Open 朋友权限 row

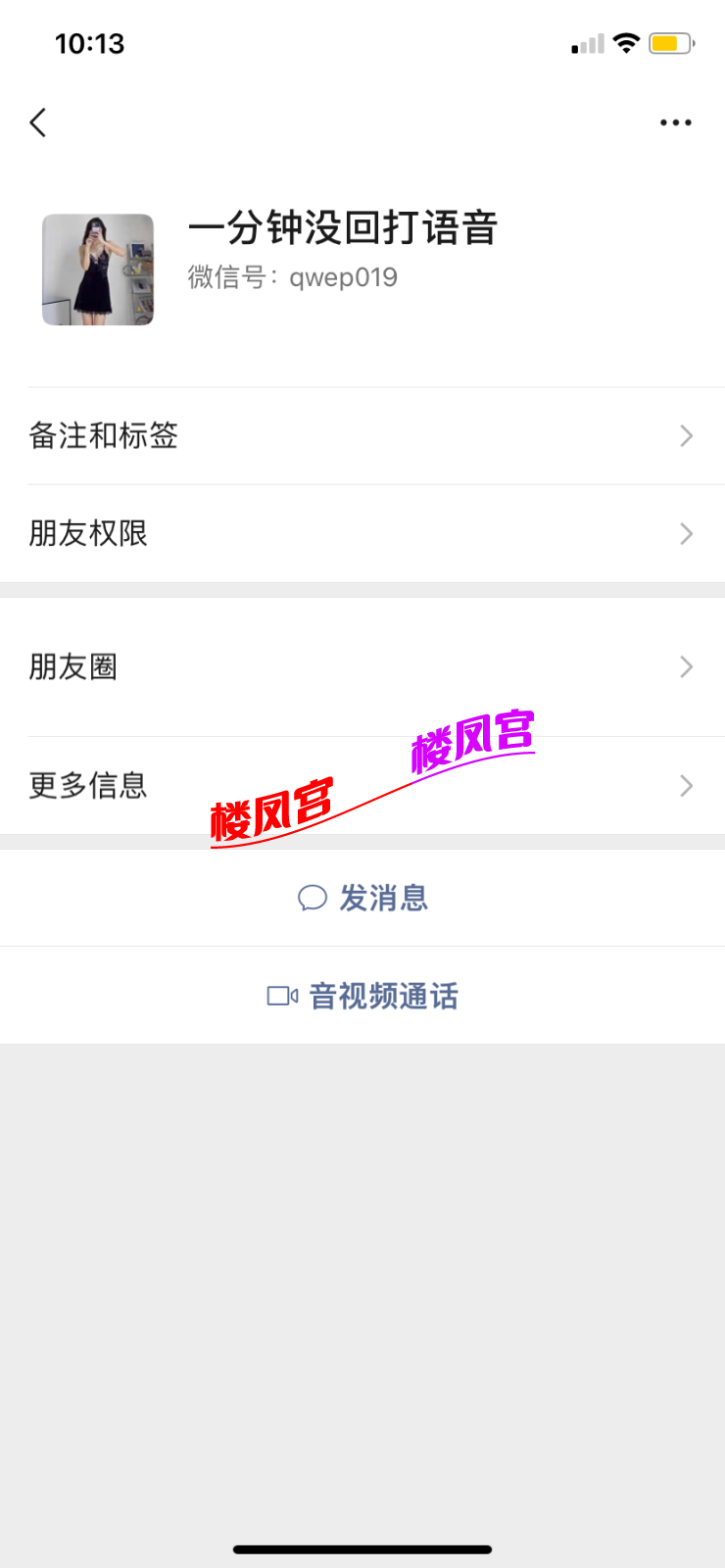click(x=362, y=534)
